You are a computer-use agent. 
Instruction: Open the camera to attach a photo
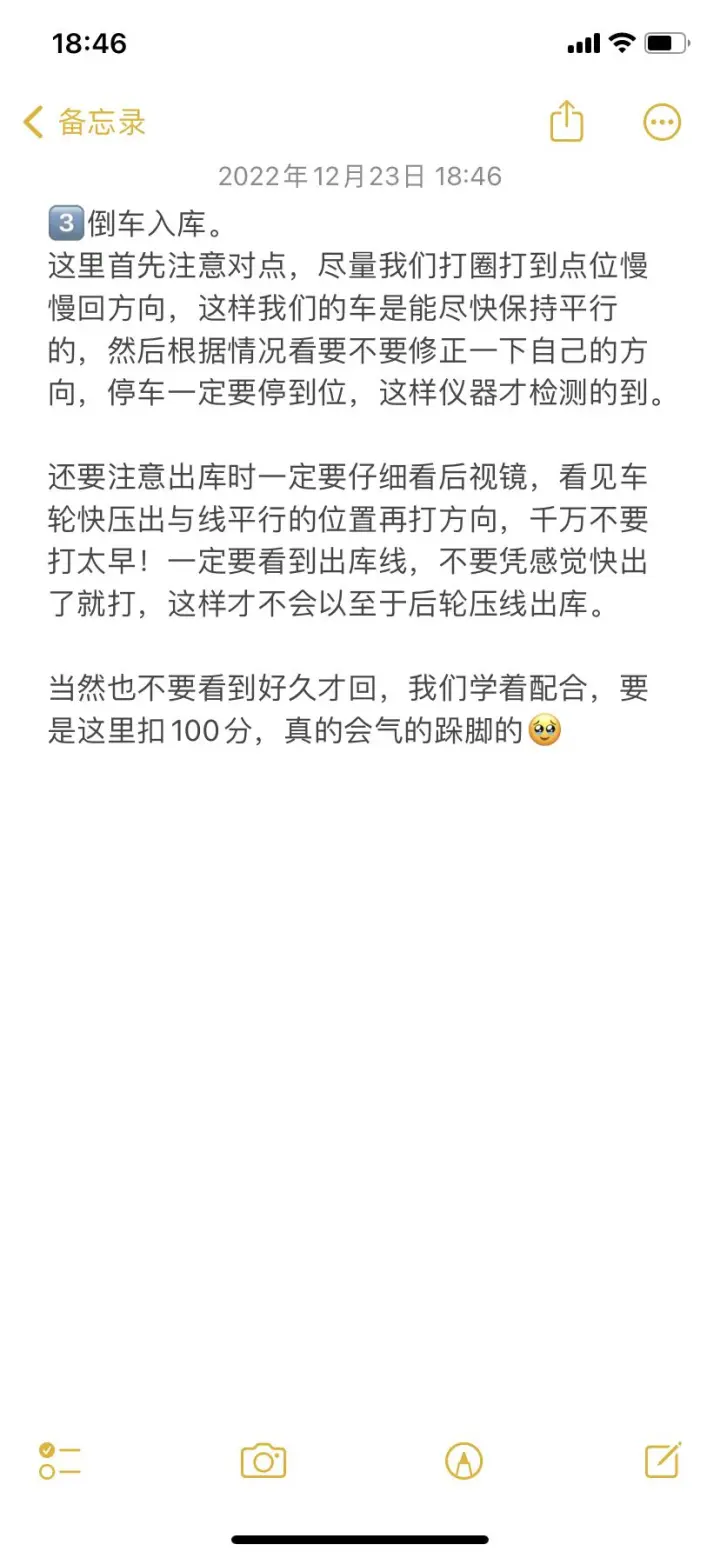point(263,1461)
